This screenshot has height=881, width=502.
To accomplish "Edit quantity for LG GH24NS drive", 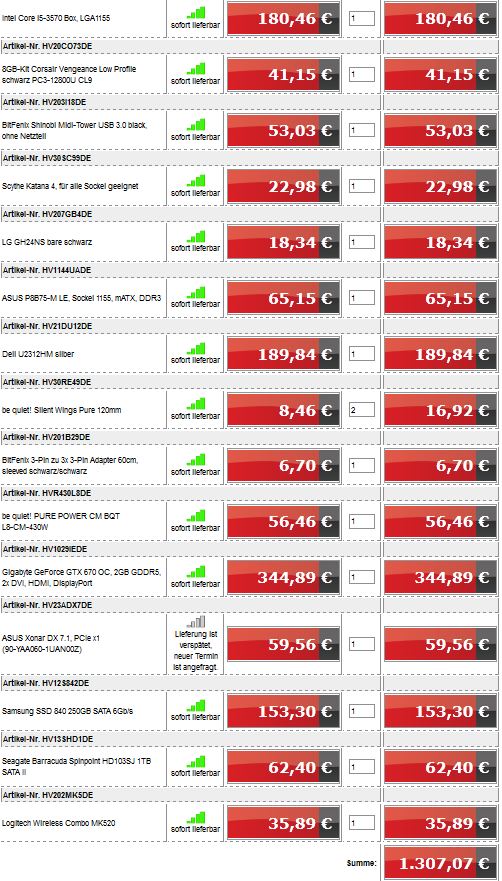I will click(x=361, y=242).
